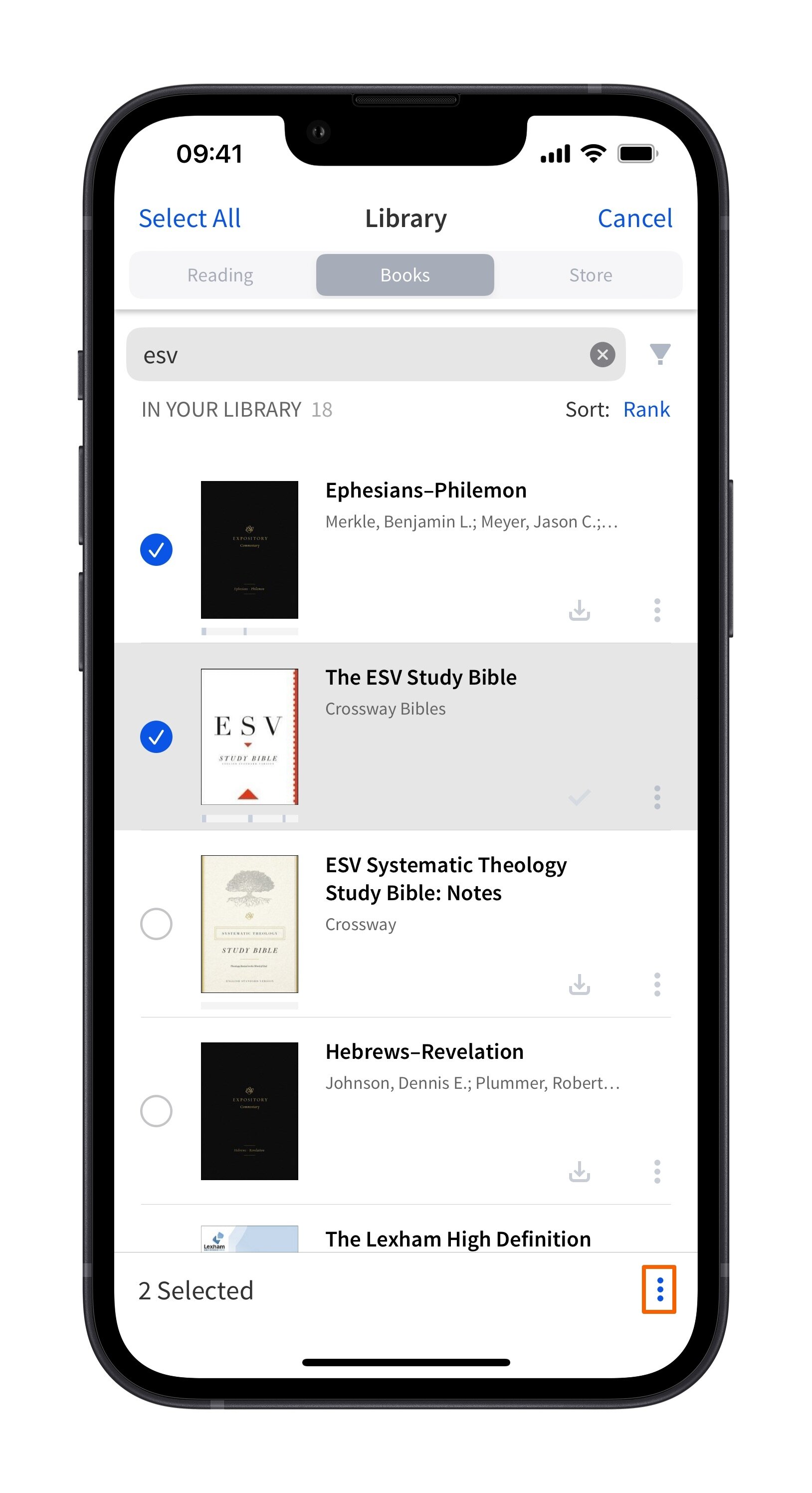Open actions menu for 2 selected items
This screenshot has height=1493, width=812.
[659, 1289]
